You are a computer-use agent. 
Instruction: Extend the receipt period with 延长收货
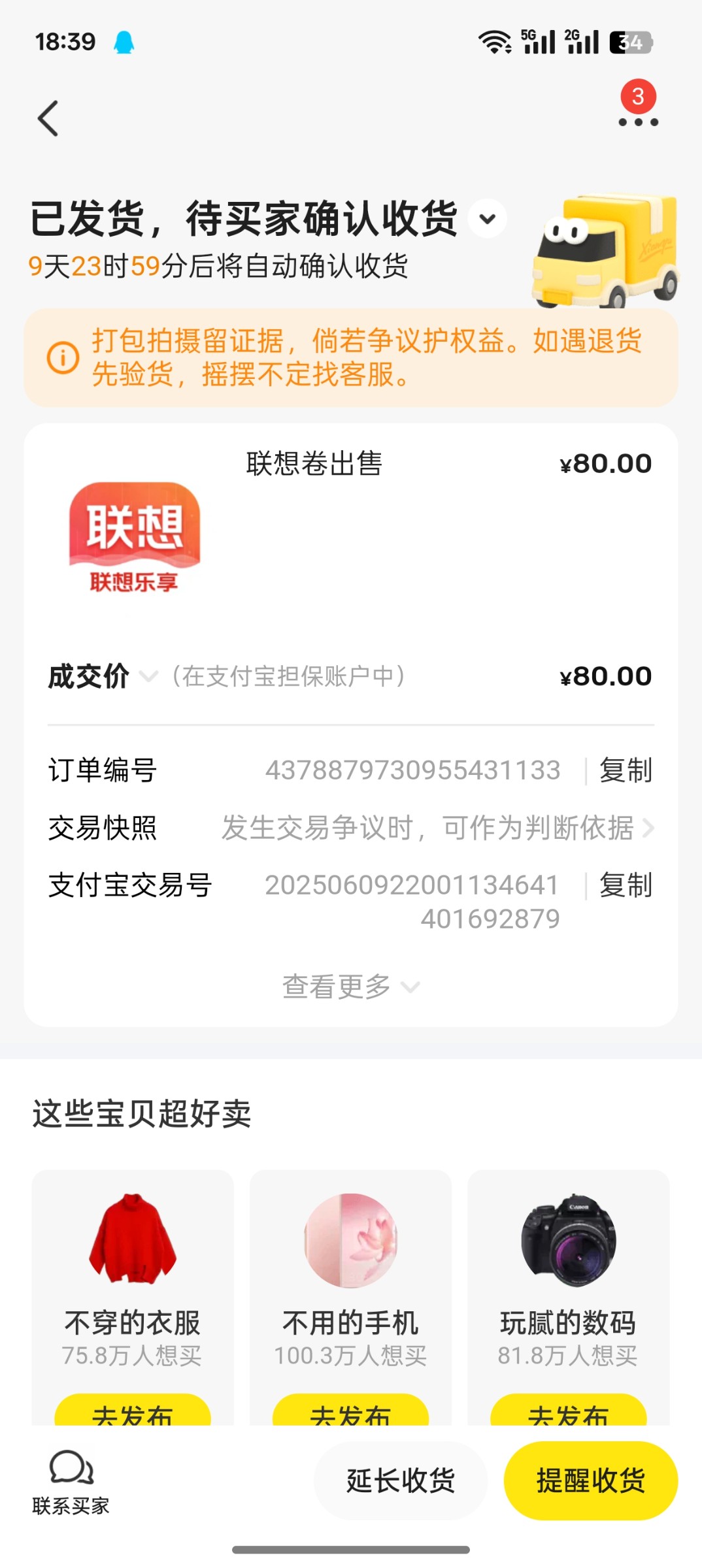coord(400,1480)
